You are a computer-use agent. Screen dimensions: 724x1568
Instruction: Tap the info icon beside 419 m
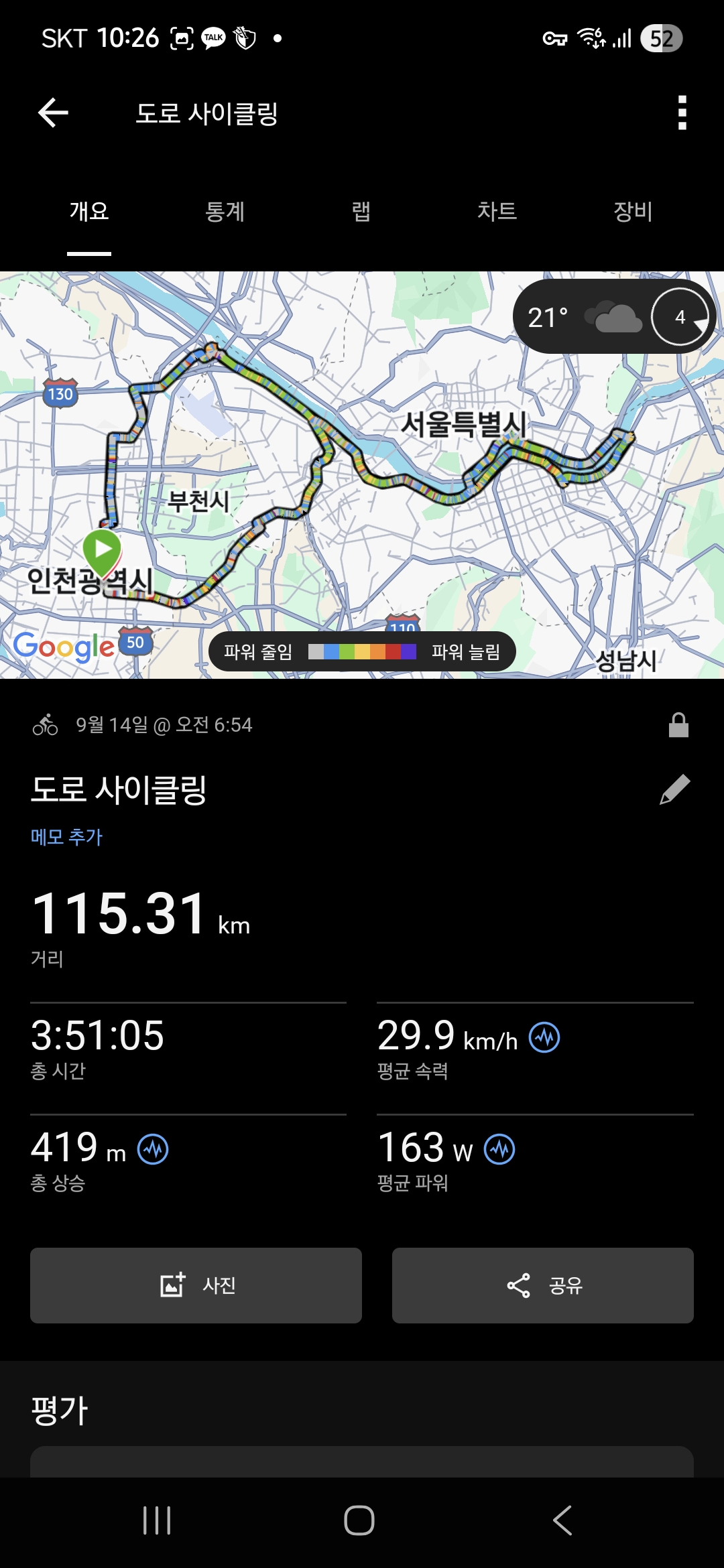pos(153,1150)
